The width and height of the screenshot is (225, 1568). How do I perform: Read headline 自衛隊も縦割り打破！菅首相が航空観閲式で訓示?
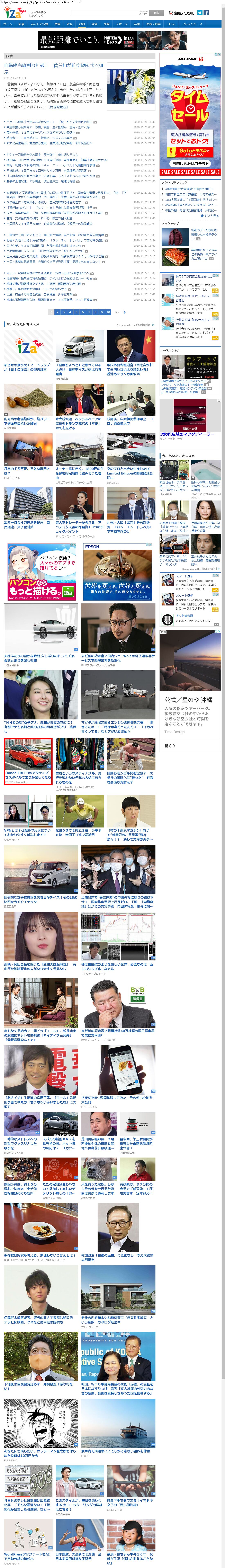(x=54, y=68)
